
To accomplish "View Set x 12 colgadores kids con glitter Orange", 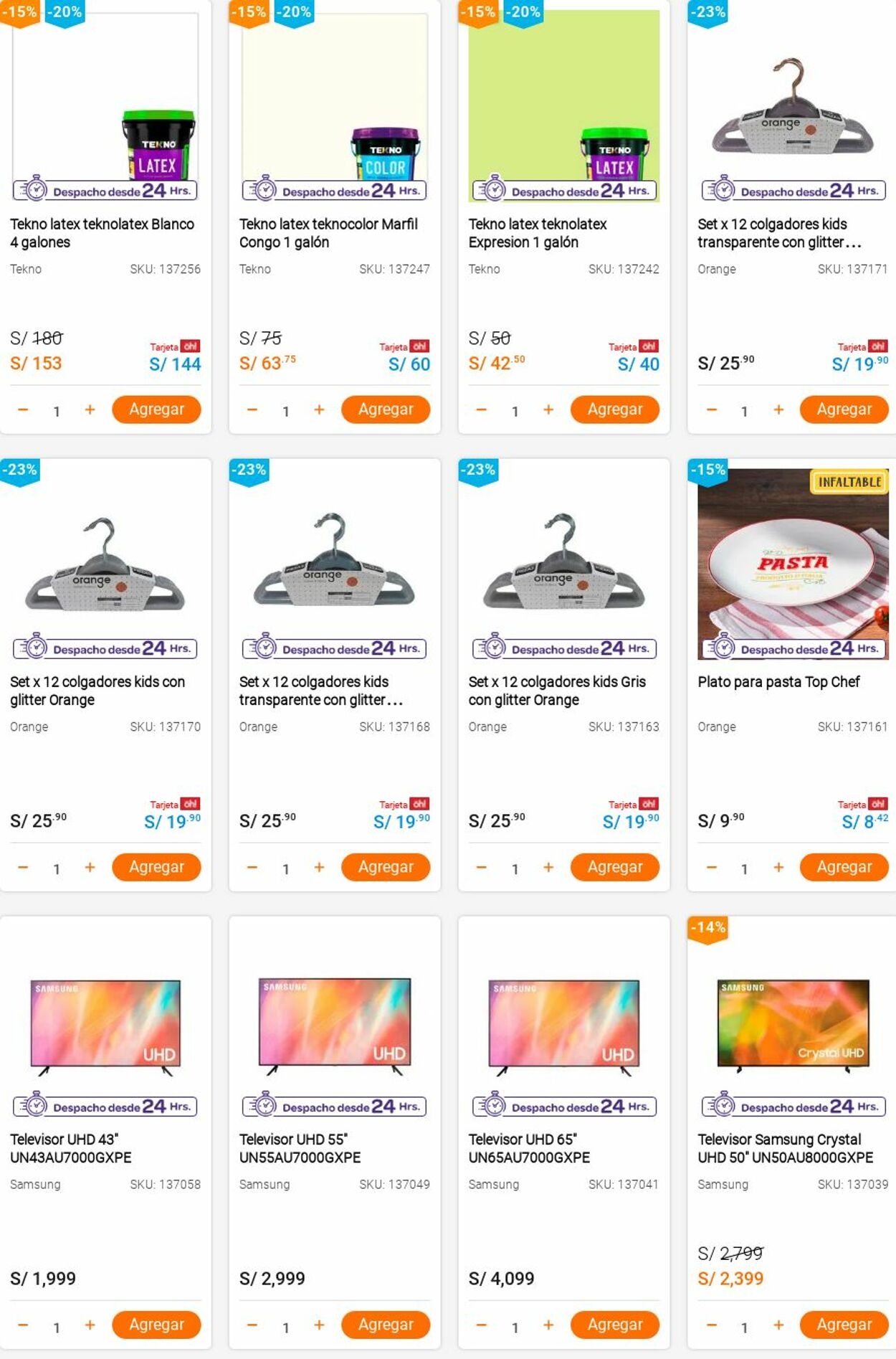I will (97, 691).
